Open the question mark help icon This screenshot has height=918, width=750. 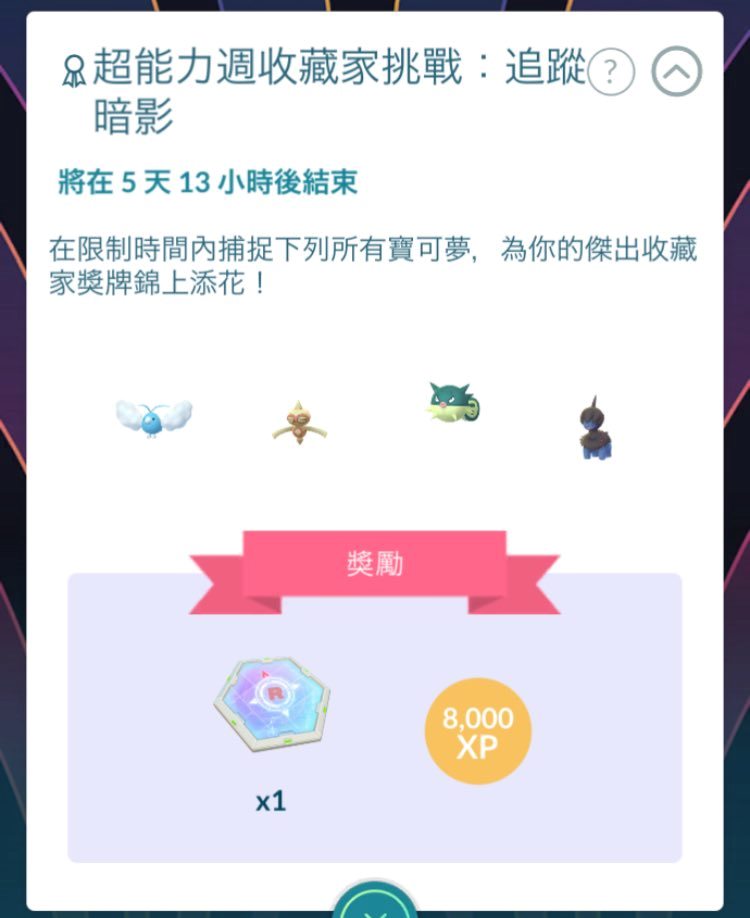coord(611,72)
